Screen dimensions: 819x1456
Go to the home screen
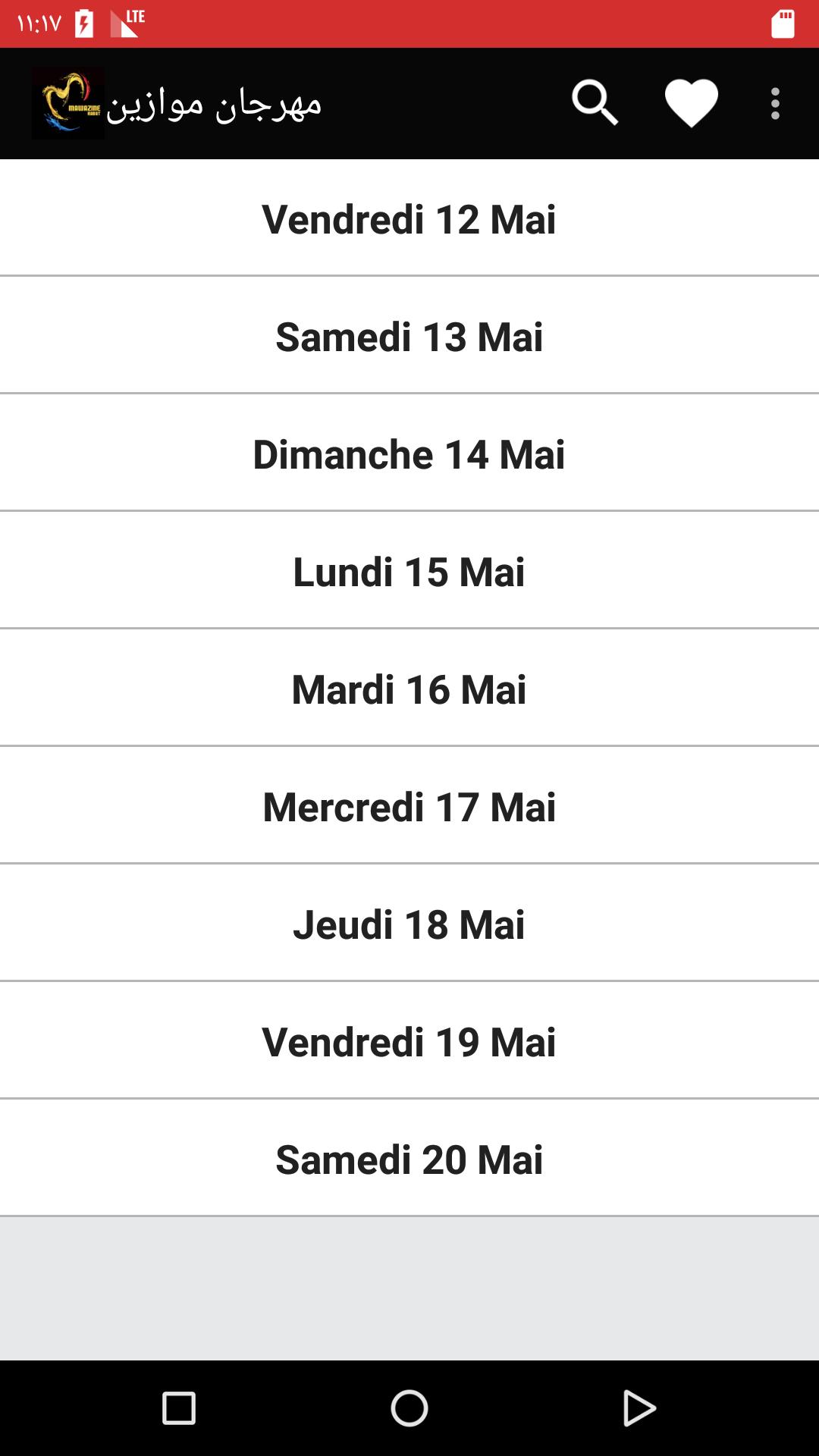point(409,1408)
